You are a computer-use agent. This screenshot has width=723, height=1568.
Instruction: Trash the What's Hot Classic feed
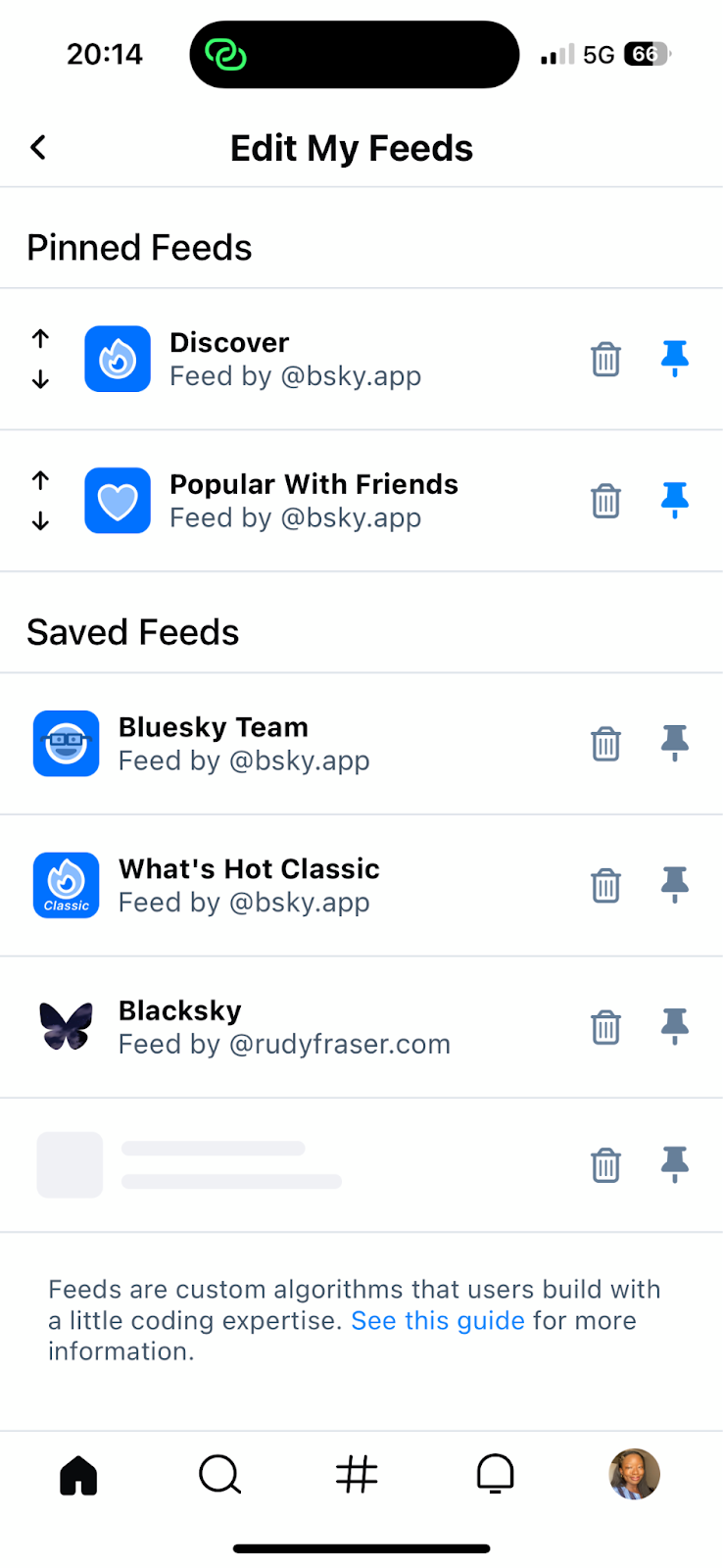pyautogui.click(x=606, y=885)
